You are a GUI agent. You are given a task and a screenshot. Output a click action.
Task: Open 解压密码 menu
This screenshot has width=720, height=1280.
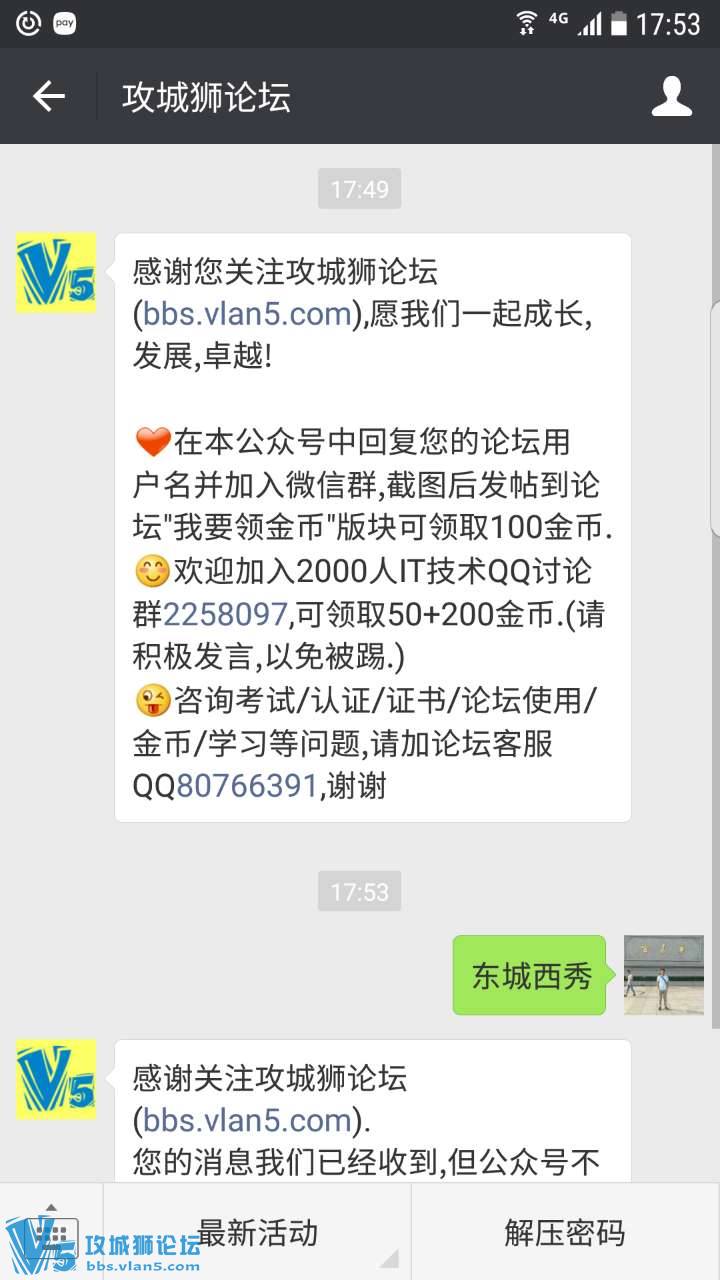[x=565, y=1232]
